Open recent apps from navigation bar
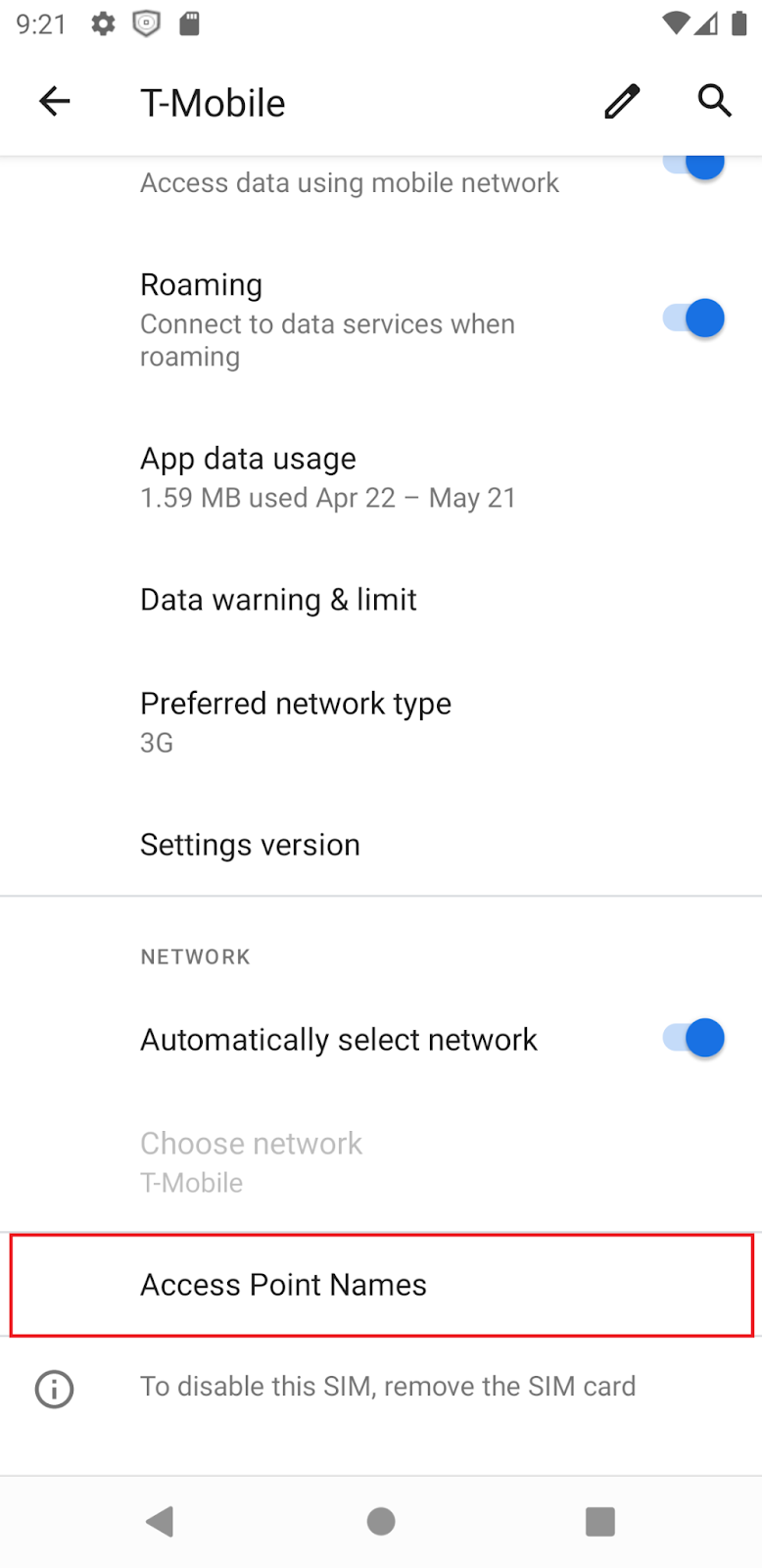Screen dimensions: 762x1568 (x=599, y=1521)
